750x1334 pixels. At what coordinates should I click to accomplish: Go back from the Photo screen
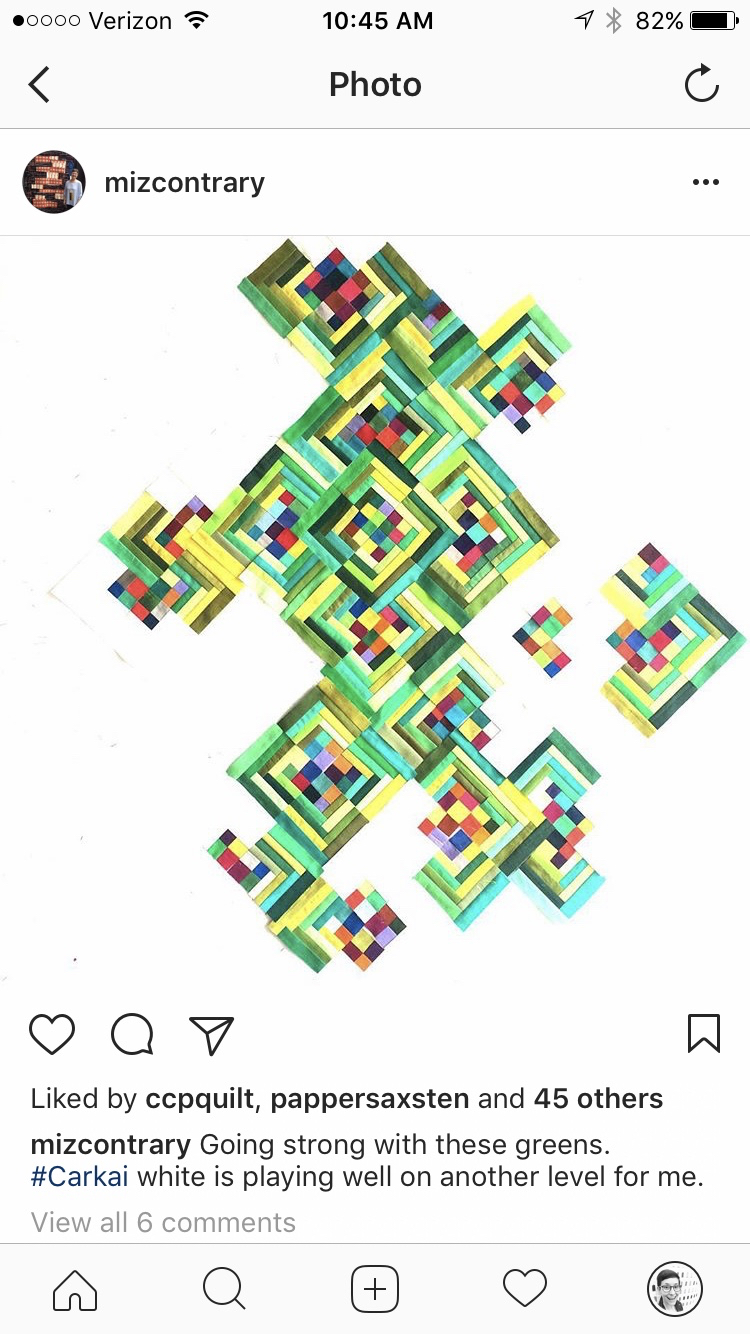click(39, 85)
